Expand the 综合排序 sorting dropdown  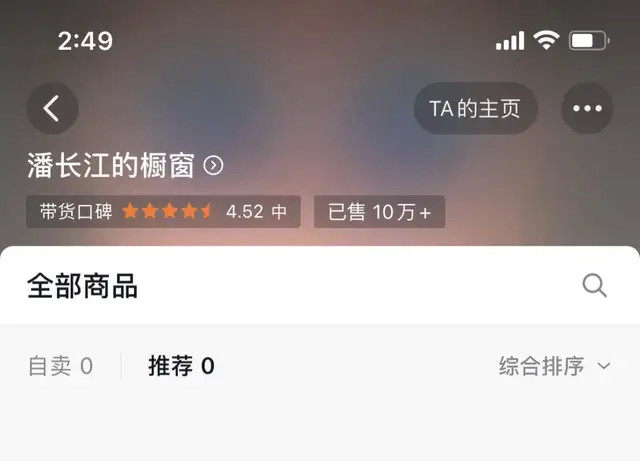point(554,366)
